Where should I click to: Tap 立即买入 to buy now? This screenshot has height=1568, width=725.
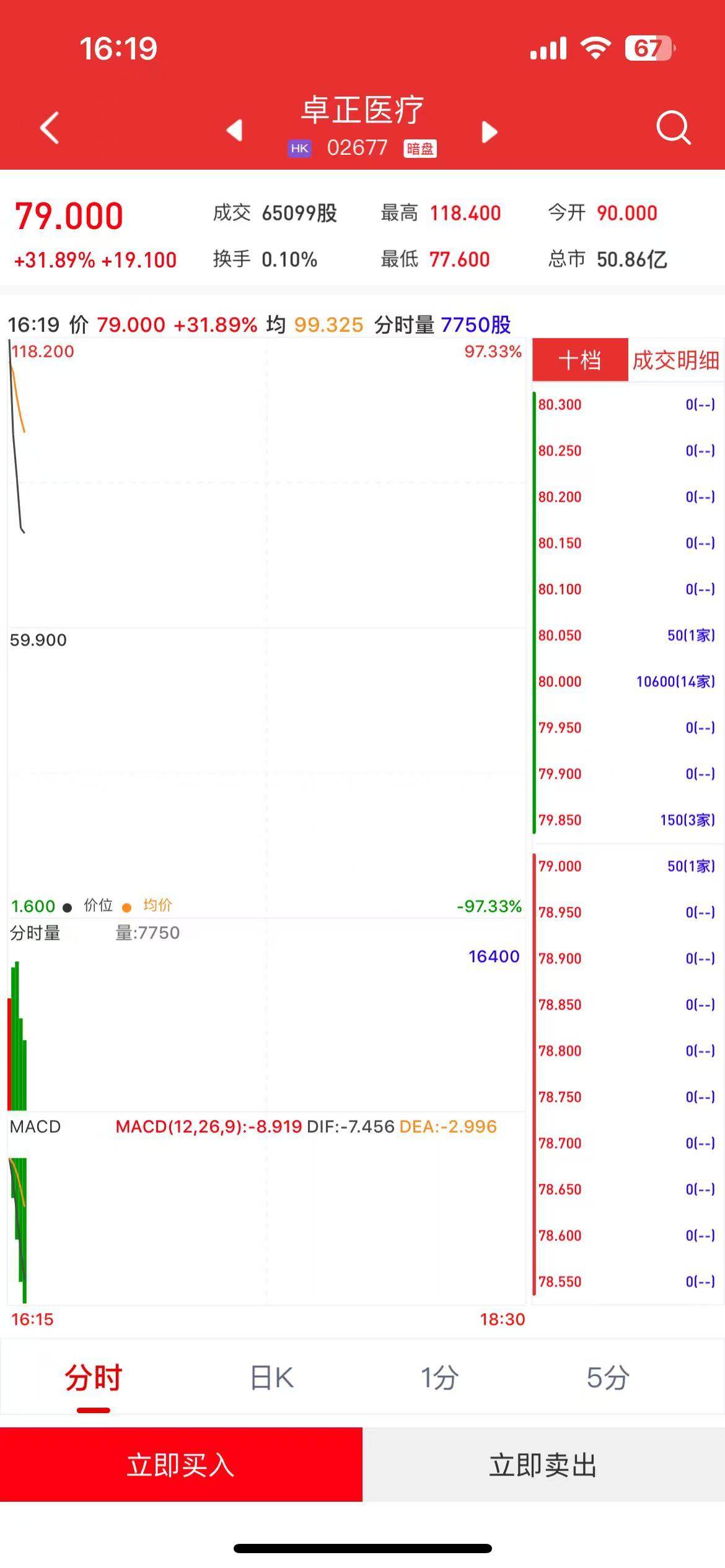pyautogui.click(x=181, y=1465)
